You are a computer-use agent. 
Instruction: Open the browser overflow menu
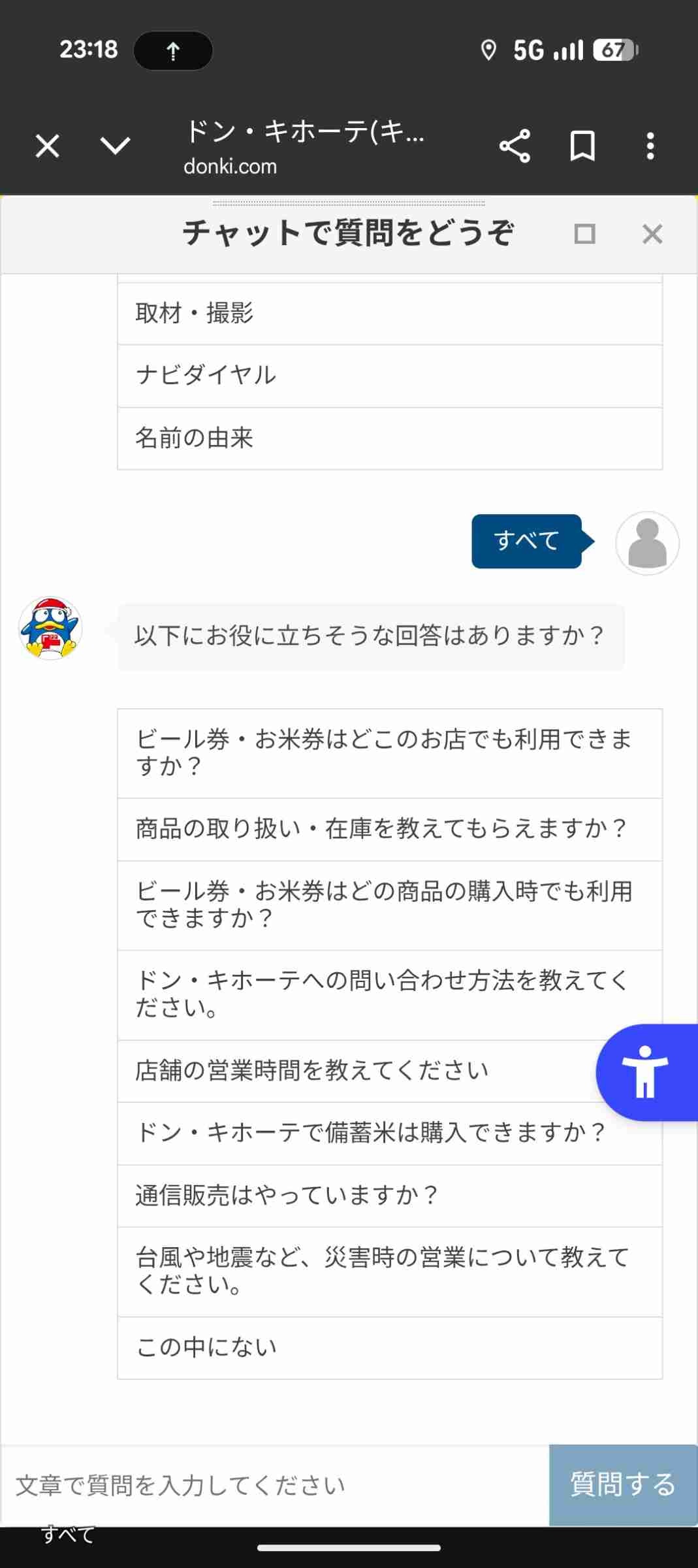tap(650, 146)
